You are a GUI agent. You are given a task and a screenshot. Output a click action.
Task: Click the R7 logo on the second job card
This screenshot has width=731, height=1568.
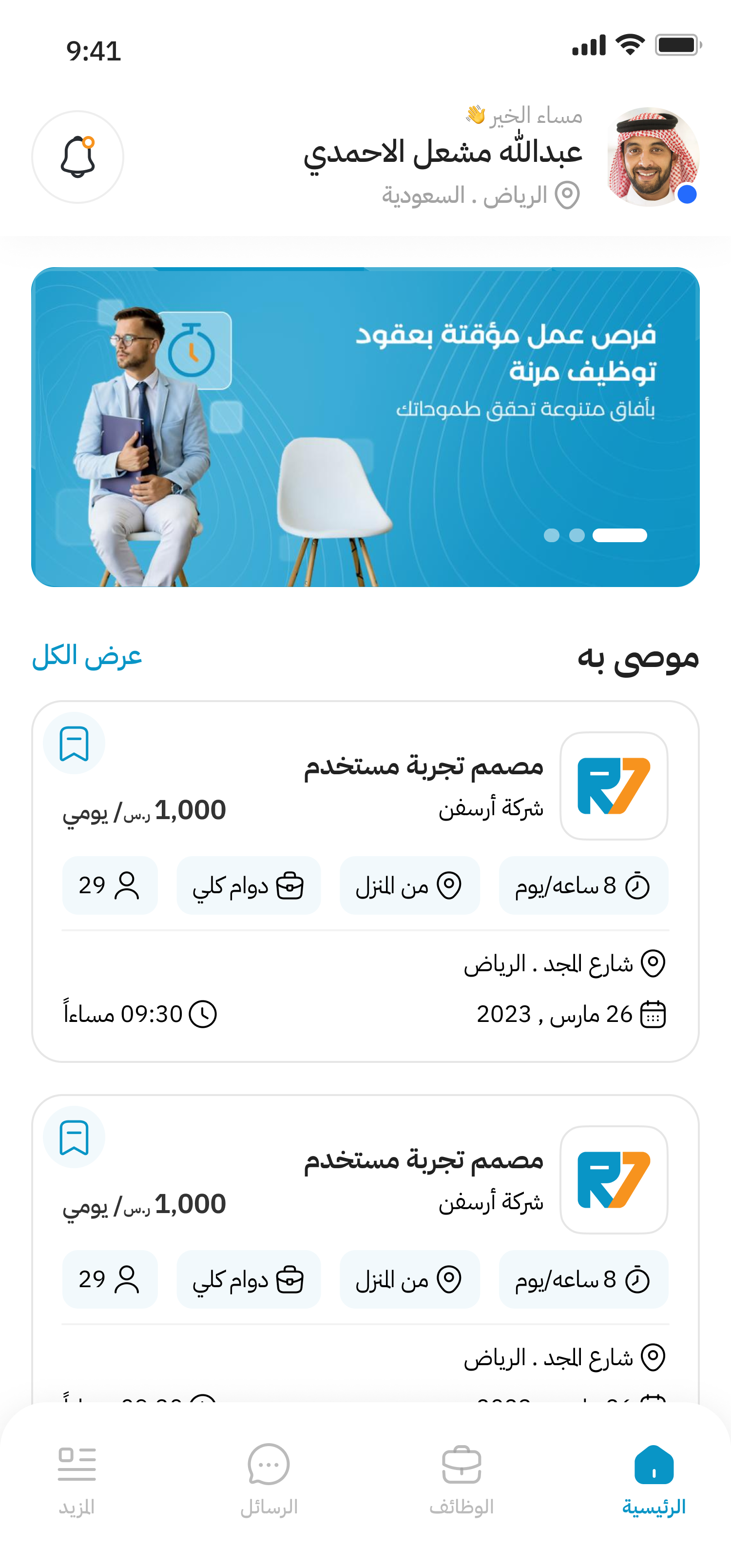click(x=614, y=1179)
